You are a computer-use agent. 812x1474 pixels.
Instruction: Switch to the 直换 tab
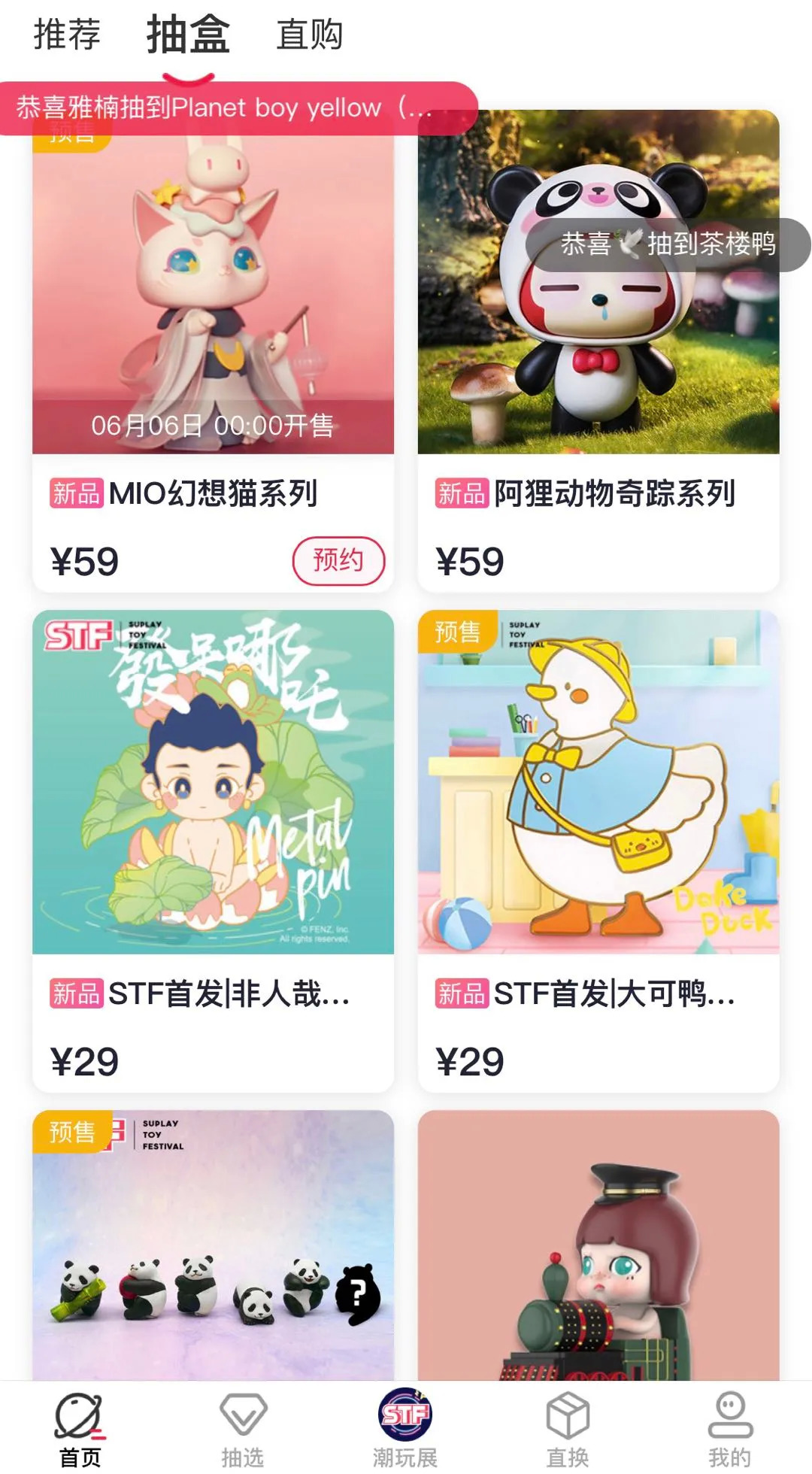(x=568, y=1429)
